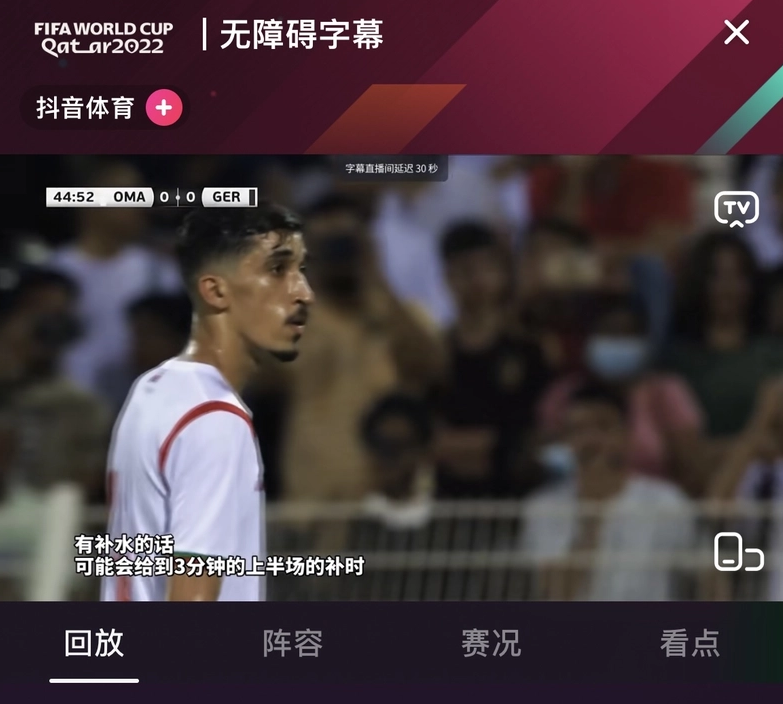Tap the match video player
This screenshot has height=704, width=783.
point(420,380)
